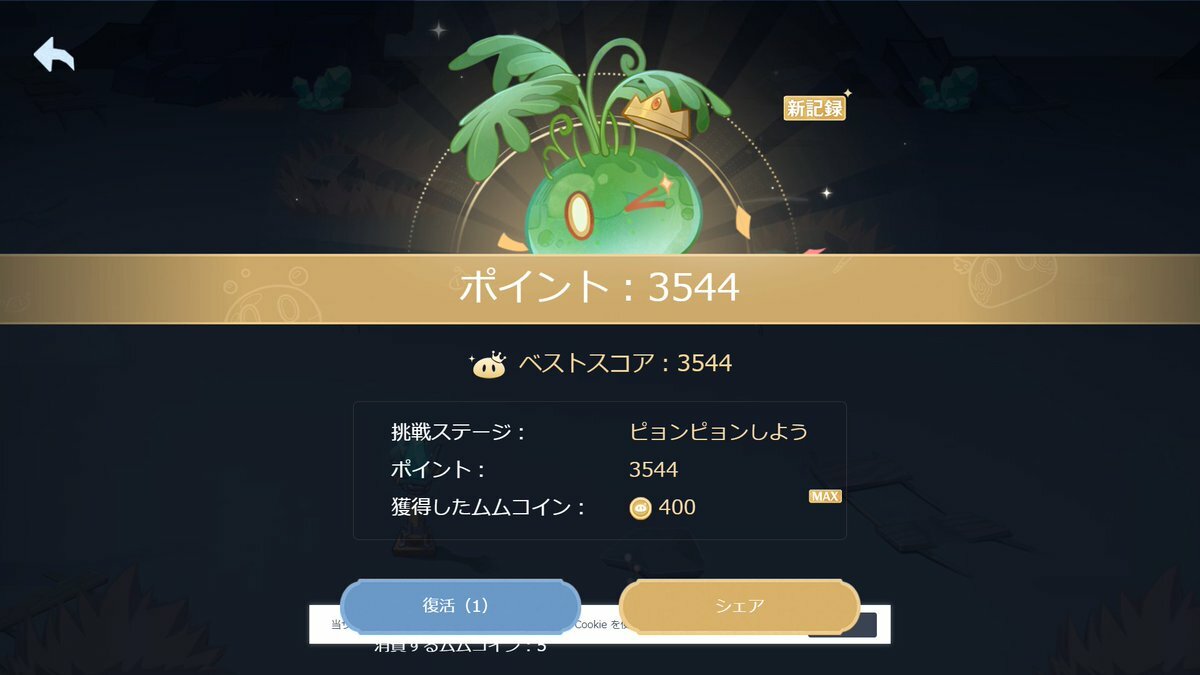Tap the 復活 (1) revive button
This screenshot has width=1200, height=675.
[x=460, y=606]
